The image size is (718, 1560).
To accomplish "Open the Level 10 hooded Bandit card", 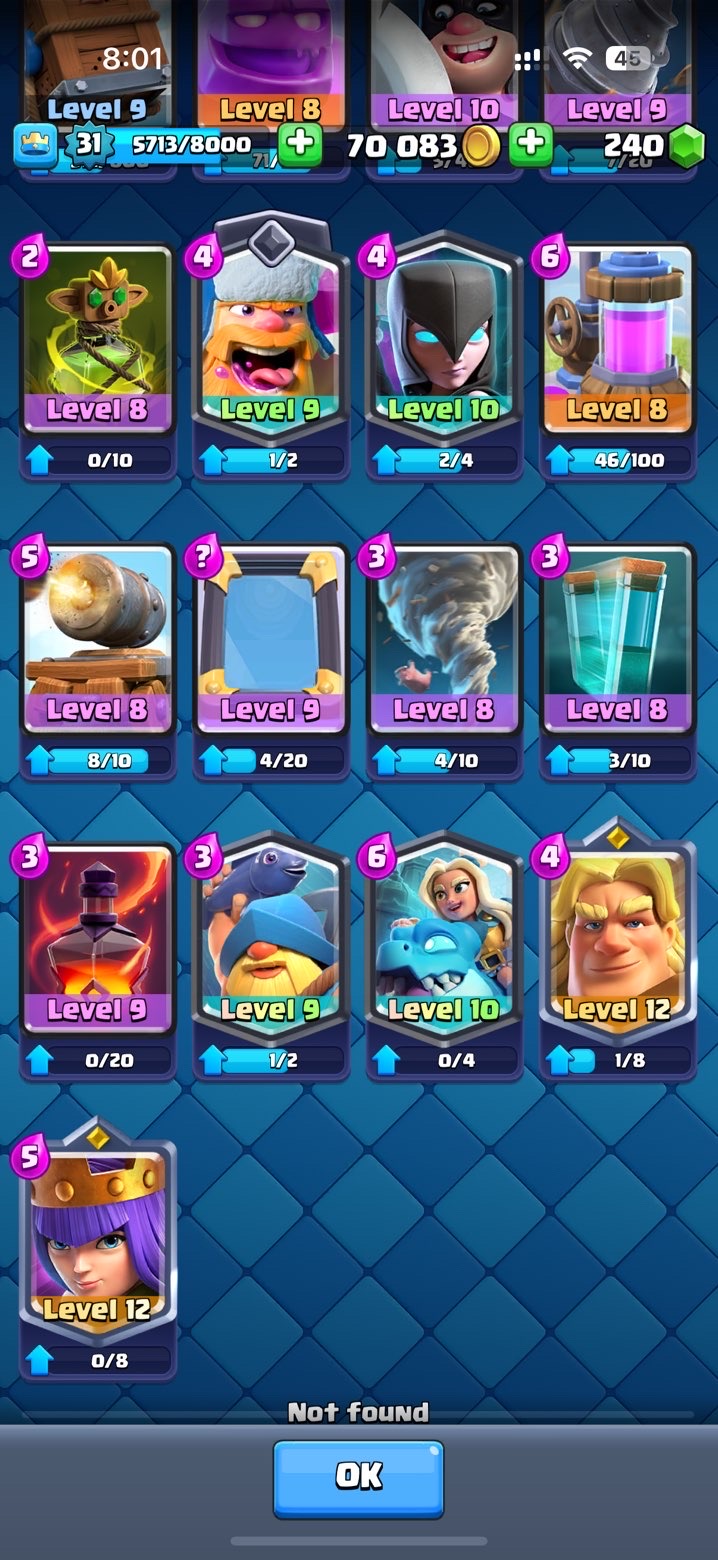I will 444,340.
